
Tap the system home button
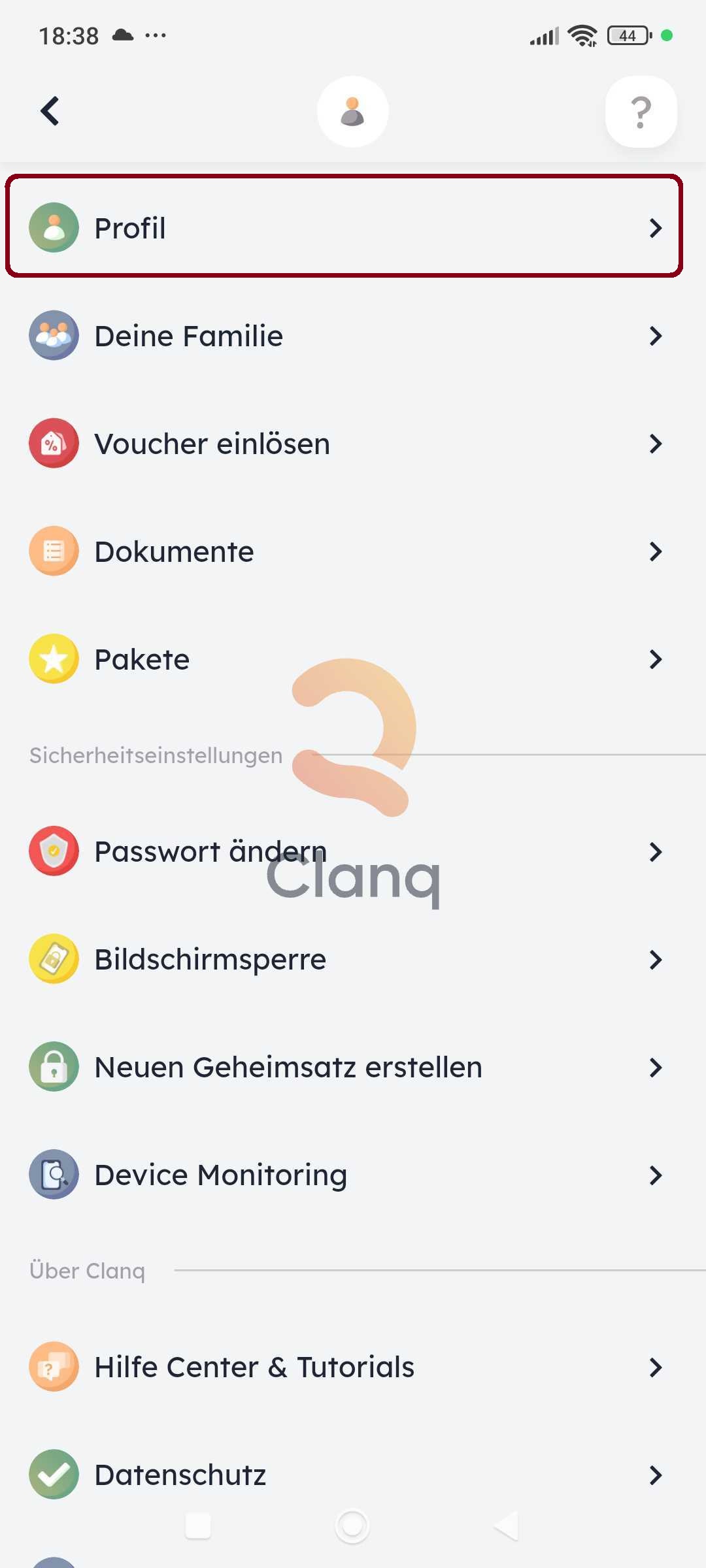pos(352,1526)
